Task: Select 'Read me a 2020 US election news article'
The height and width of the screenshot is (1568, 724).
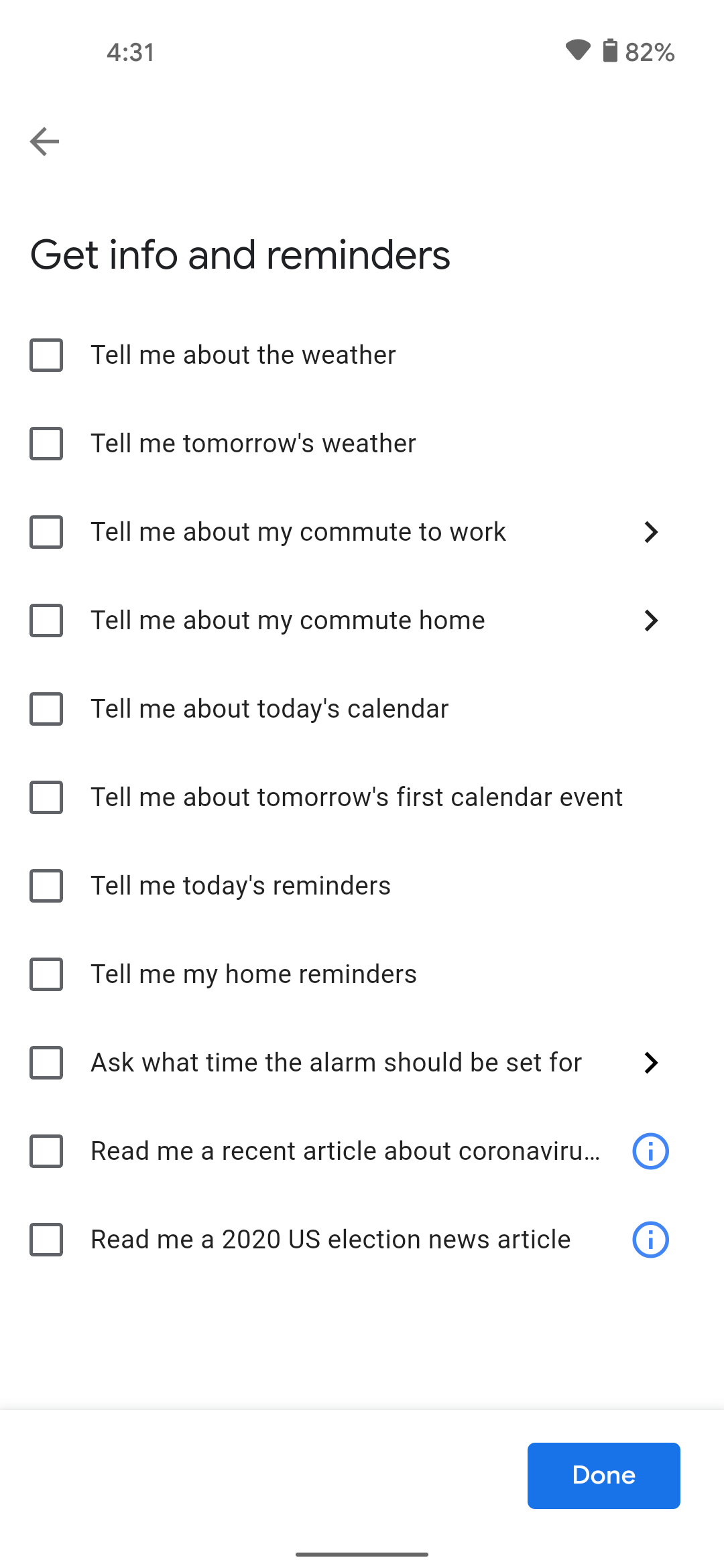Action: [46, 1240]
